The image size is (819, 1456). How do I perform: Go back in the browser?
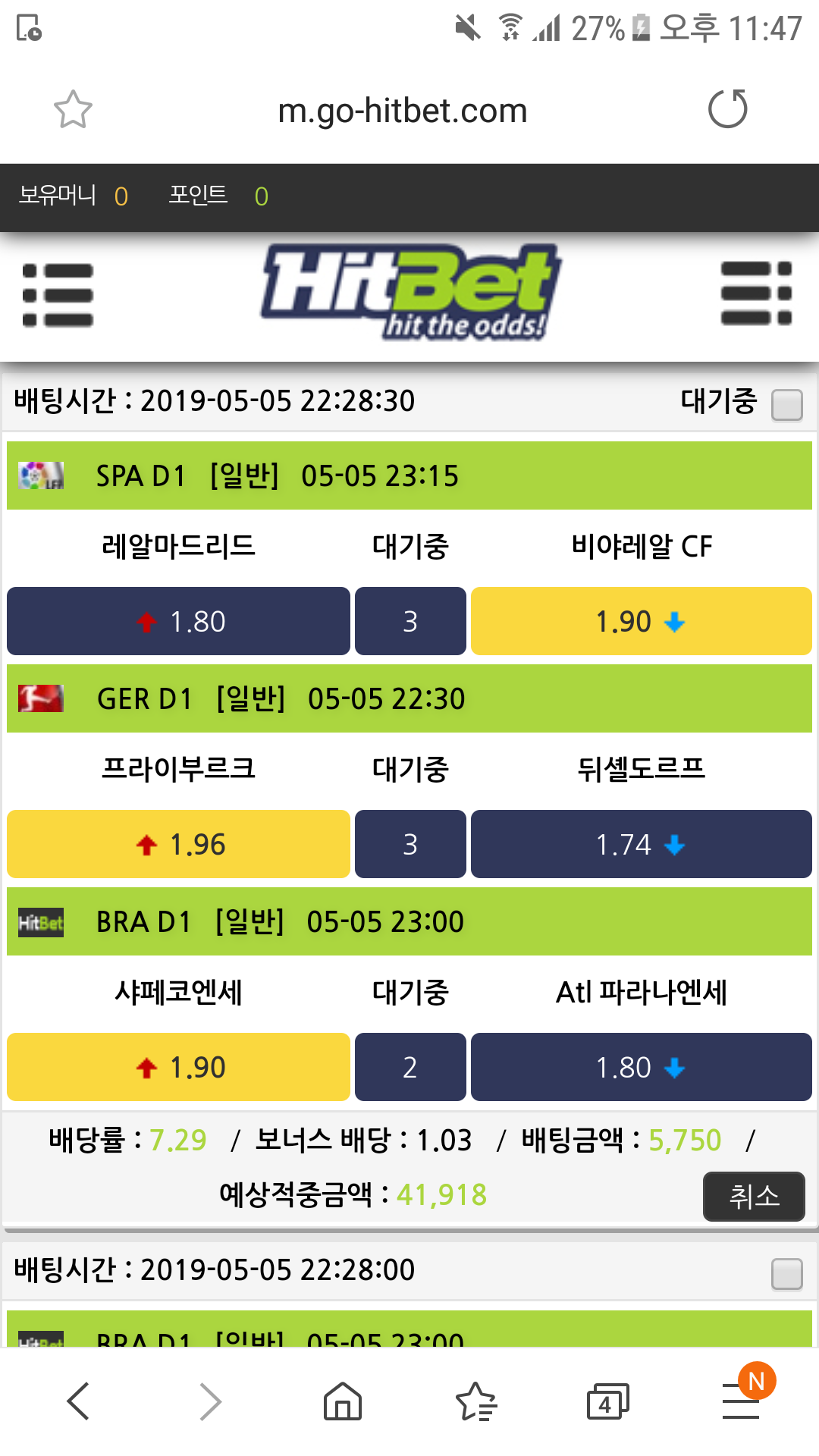(79, 1401)
